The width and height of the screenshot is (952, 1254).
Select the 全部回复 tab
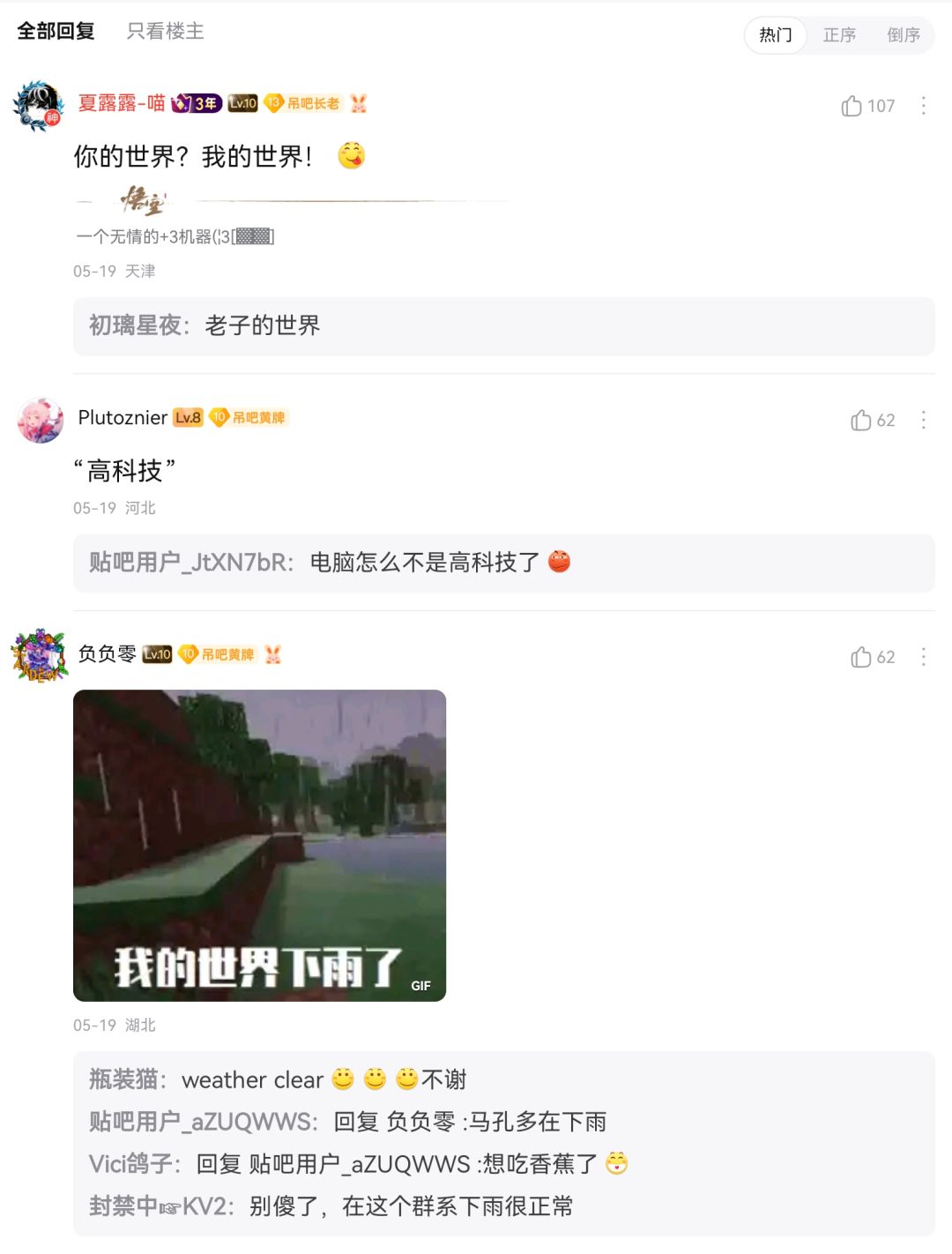coord(55,31)
